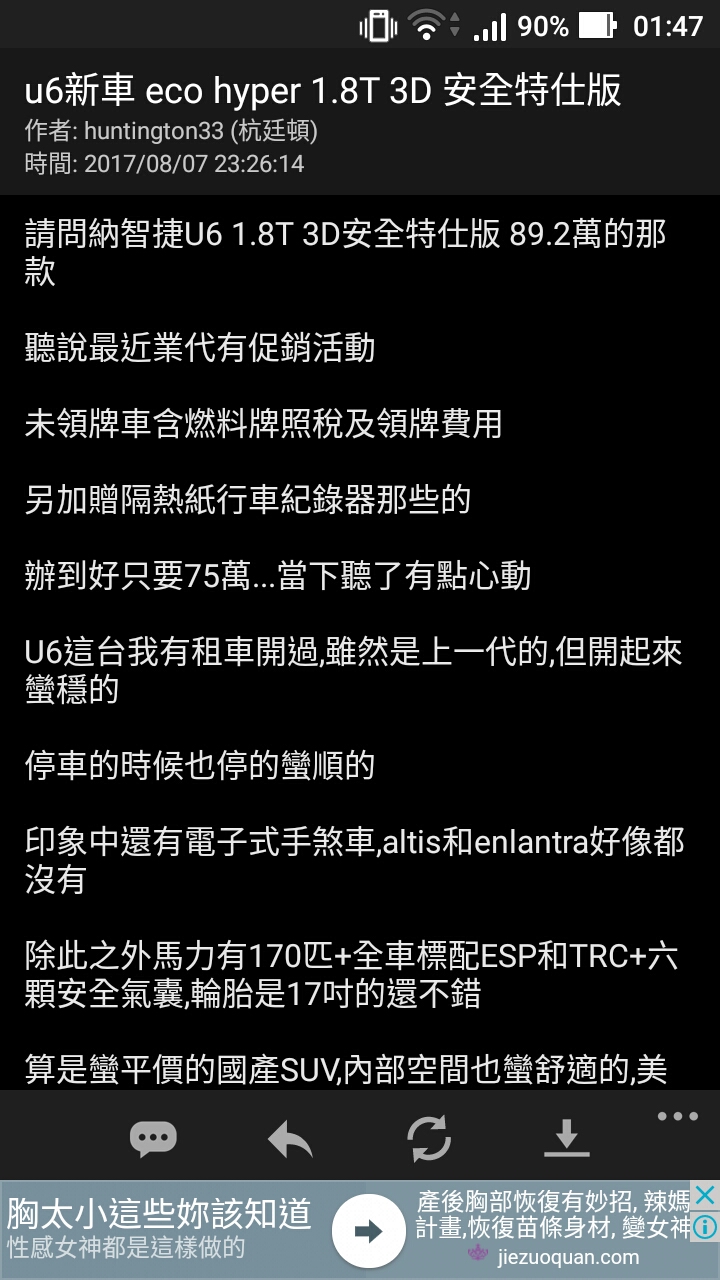This screenshot has height=1280, width=720.
Task: Open the ad's round arrow button
Action: (x=368, y=1231)
